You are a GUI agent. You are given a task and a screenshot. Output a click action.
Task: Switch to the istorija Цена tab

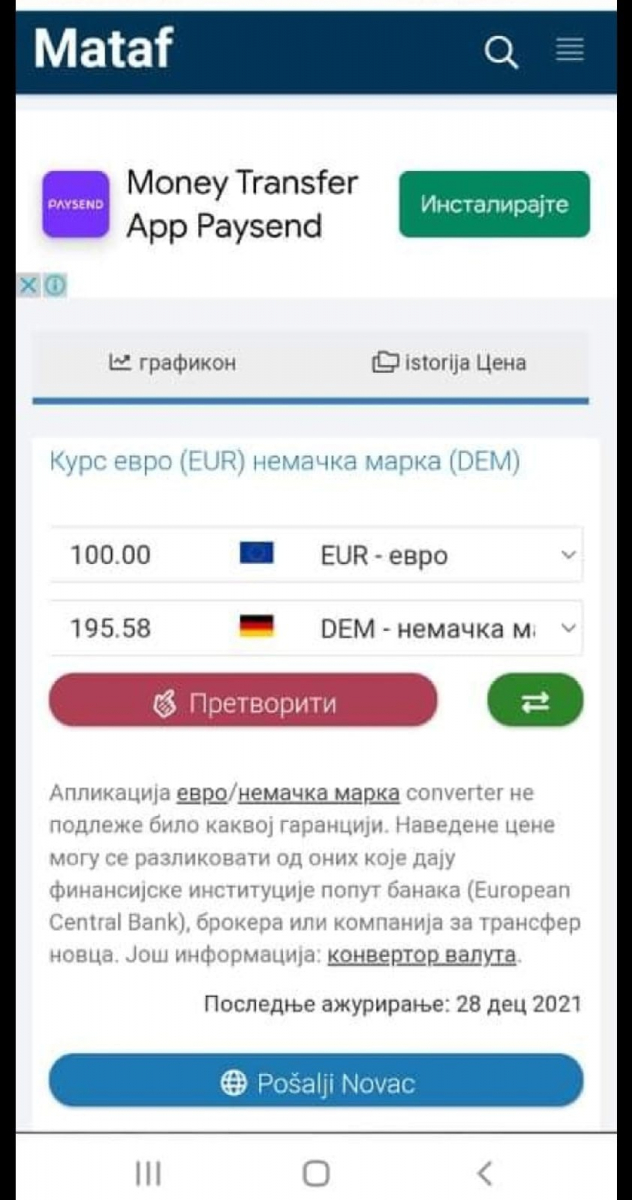click(449, 363)
